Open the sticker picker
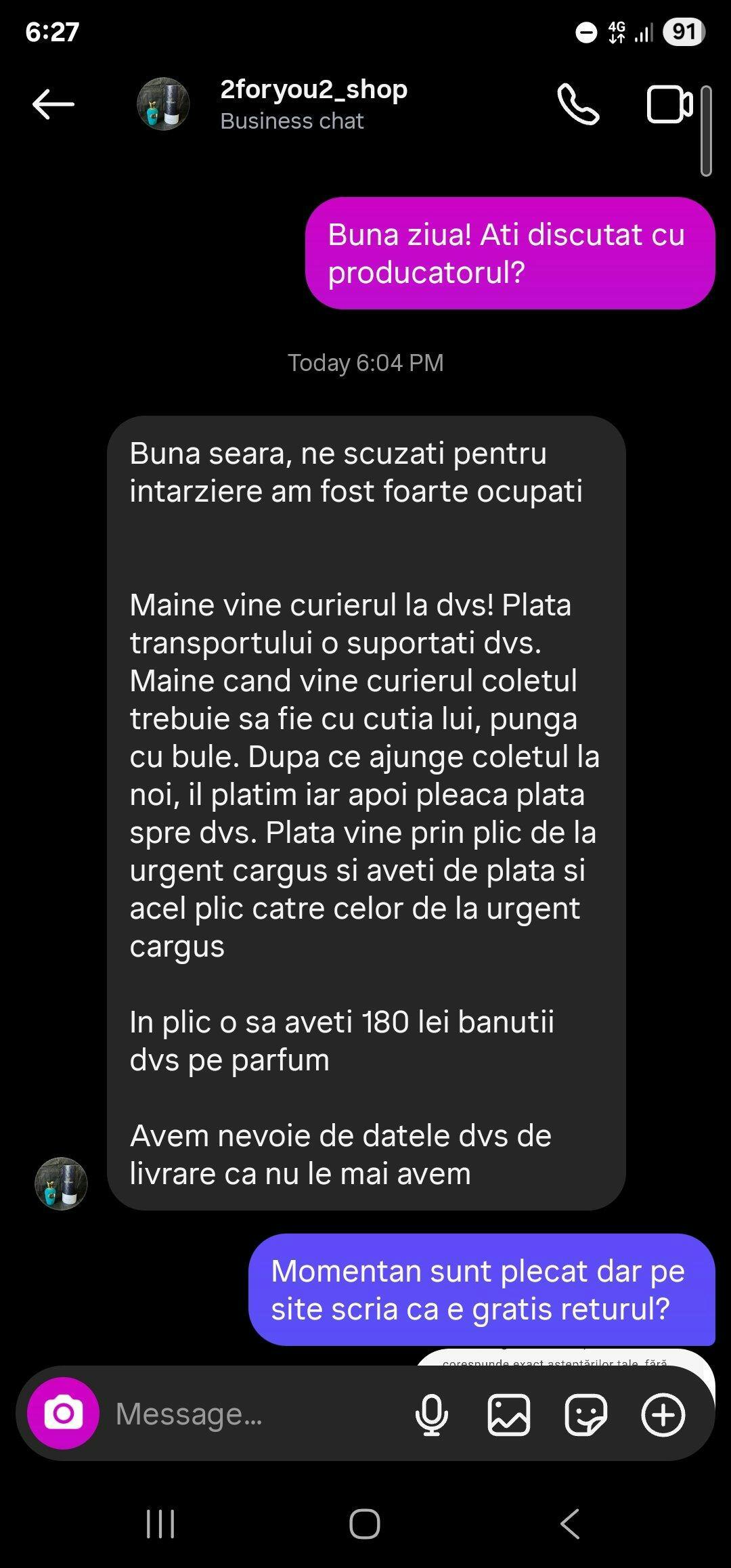 point(585,1414)
